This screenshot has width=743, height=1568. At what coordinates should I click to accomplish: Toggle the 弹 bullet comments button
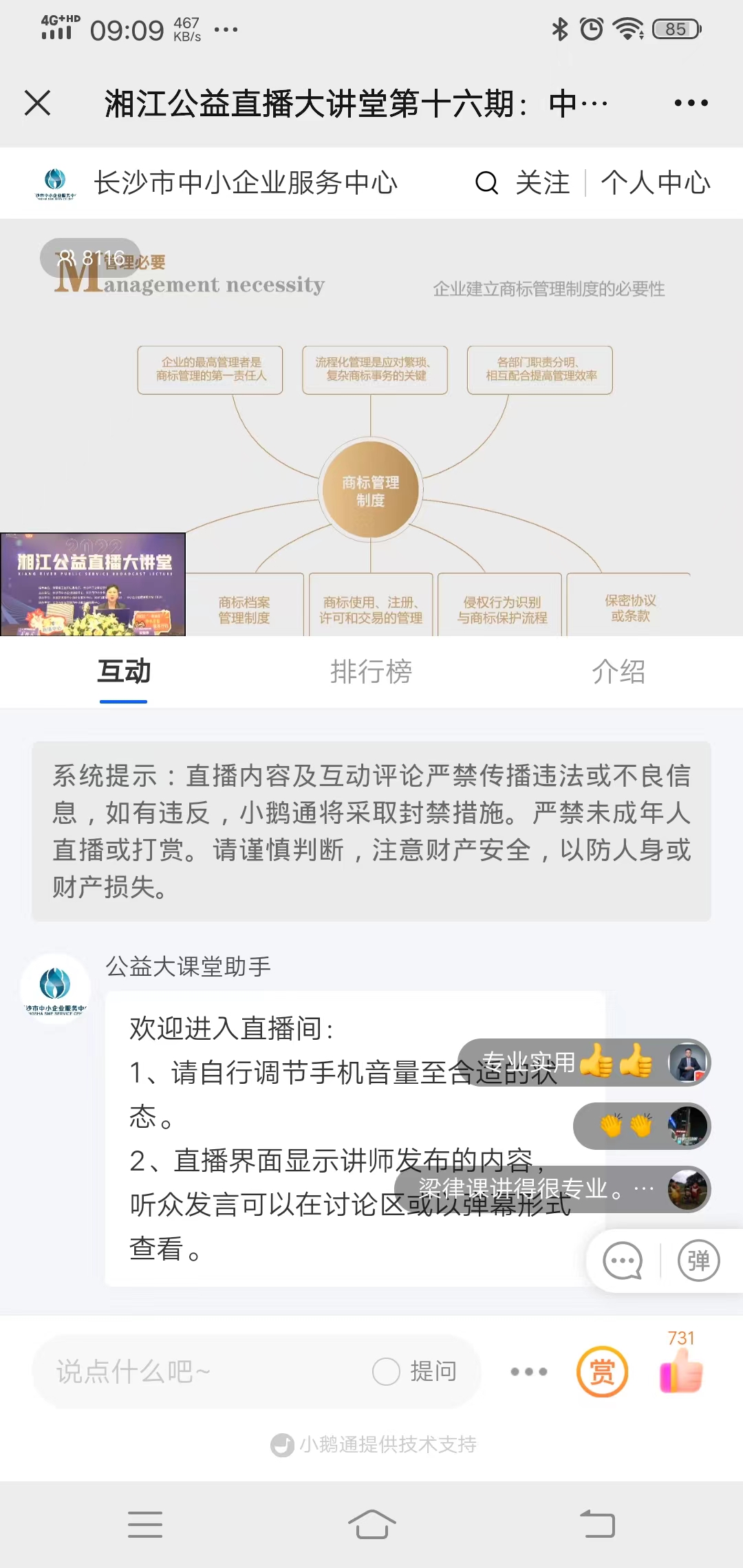[x=698, y=1261]
